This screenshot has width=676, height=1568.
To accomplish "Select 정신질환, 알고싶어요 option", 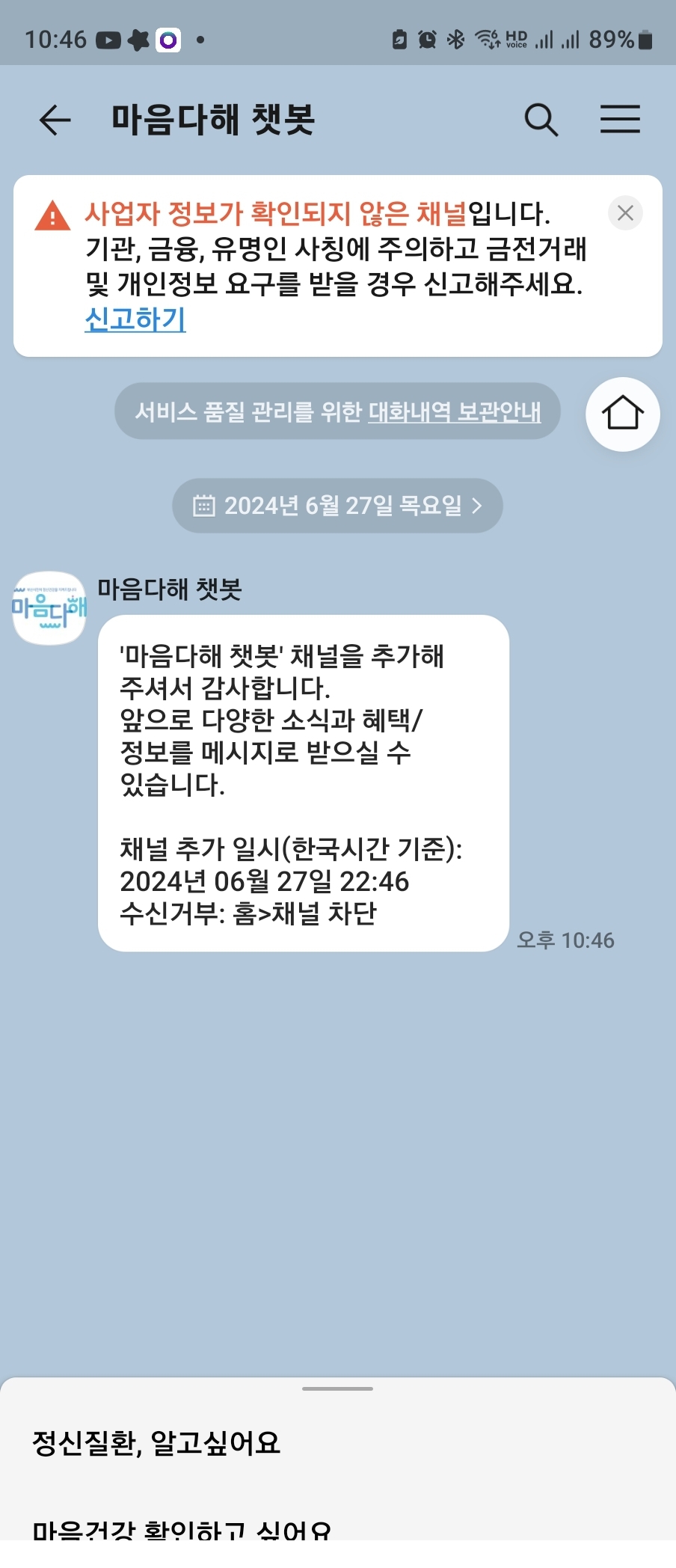I will (156, 1442).
